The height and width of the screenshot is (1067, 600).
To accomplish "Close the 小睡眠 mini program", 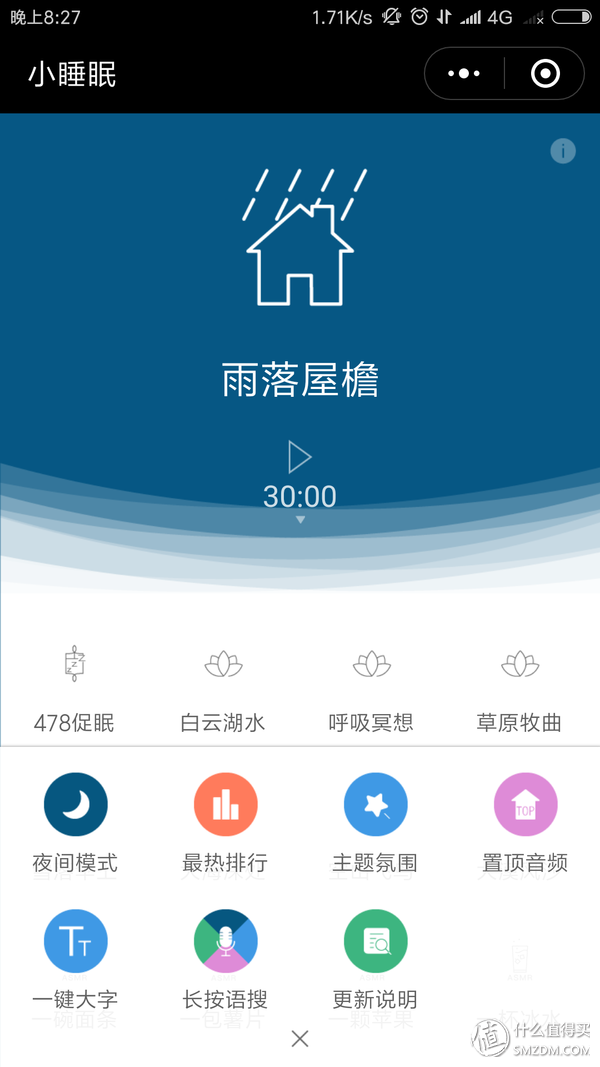I will (x=545, y=74).
